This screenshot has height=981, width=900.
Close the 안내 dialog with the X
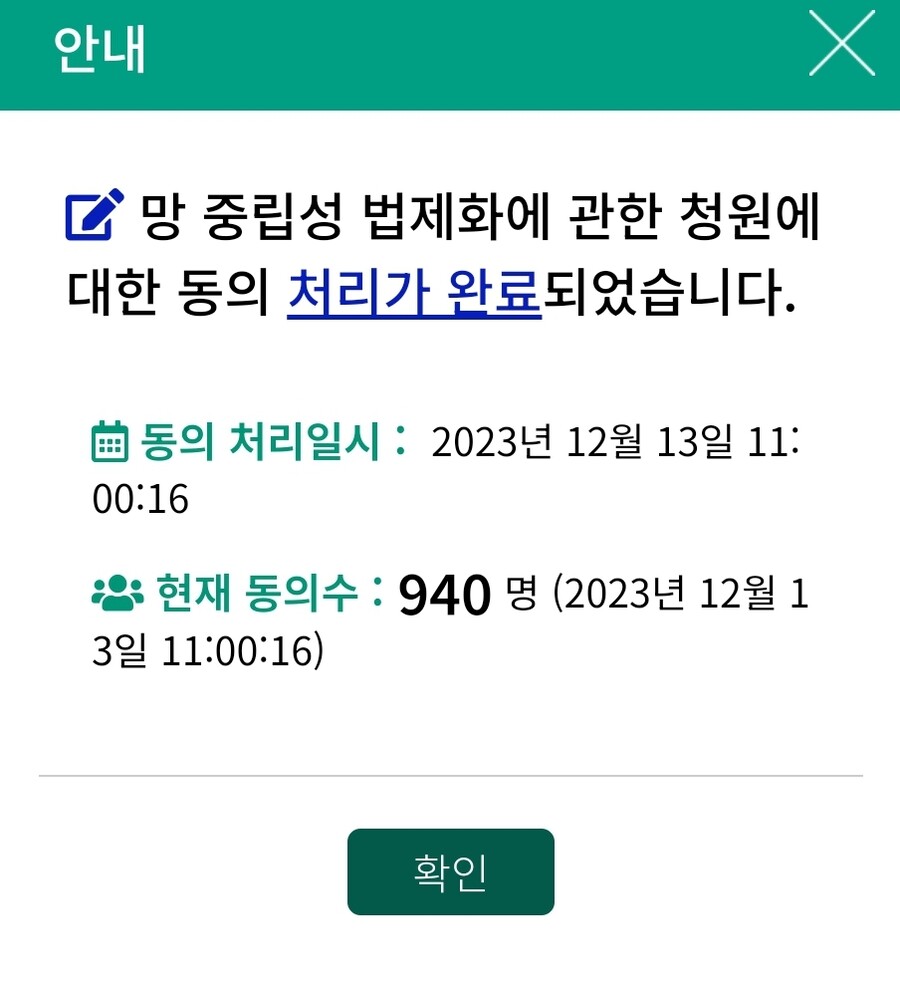pos(841,43)
